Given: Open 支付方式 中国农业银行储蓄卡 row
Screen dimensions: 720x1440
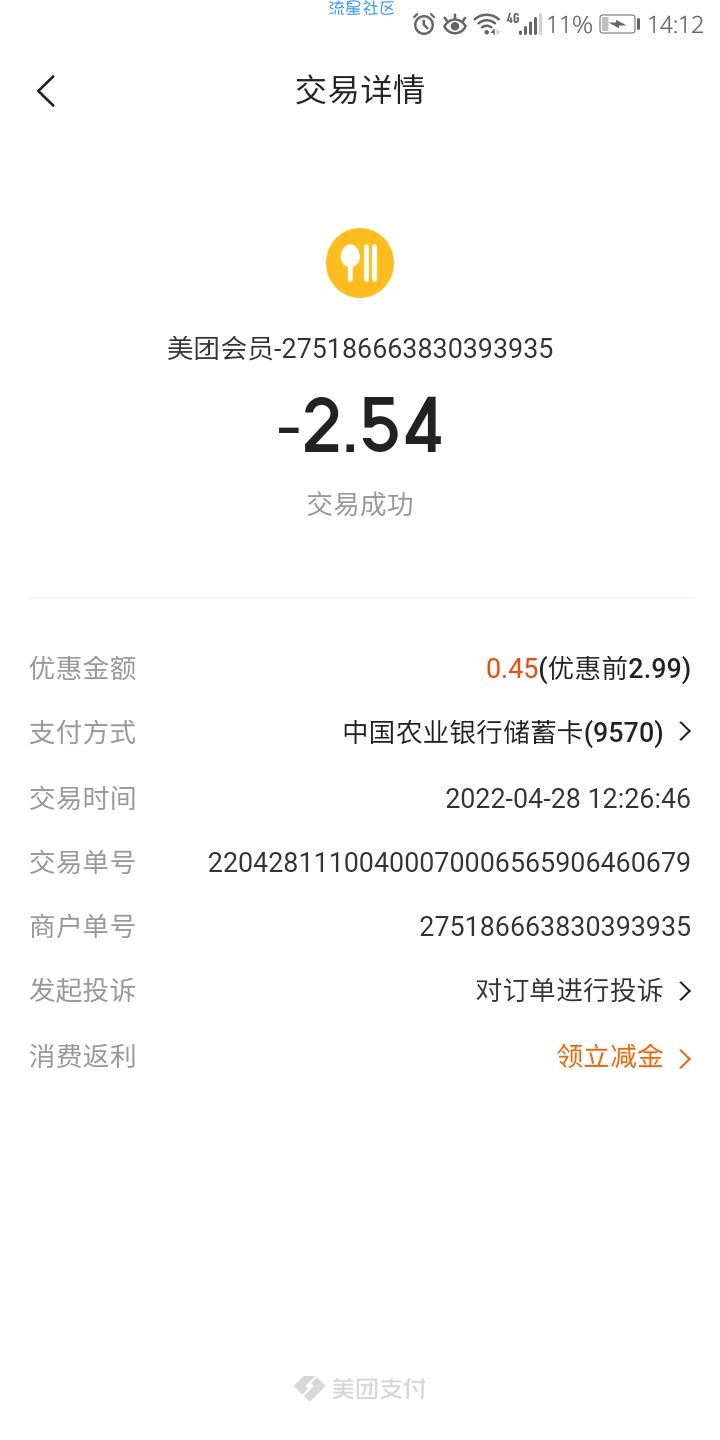Looking at the screenshot, I should (516, 733).
